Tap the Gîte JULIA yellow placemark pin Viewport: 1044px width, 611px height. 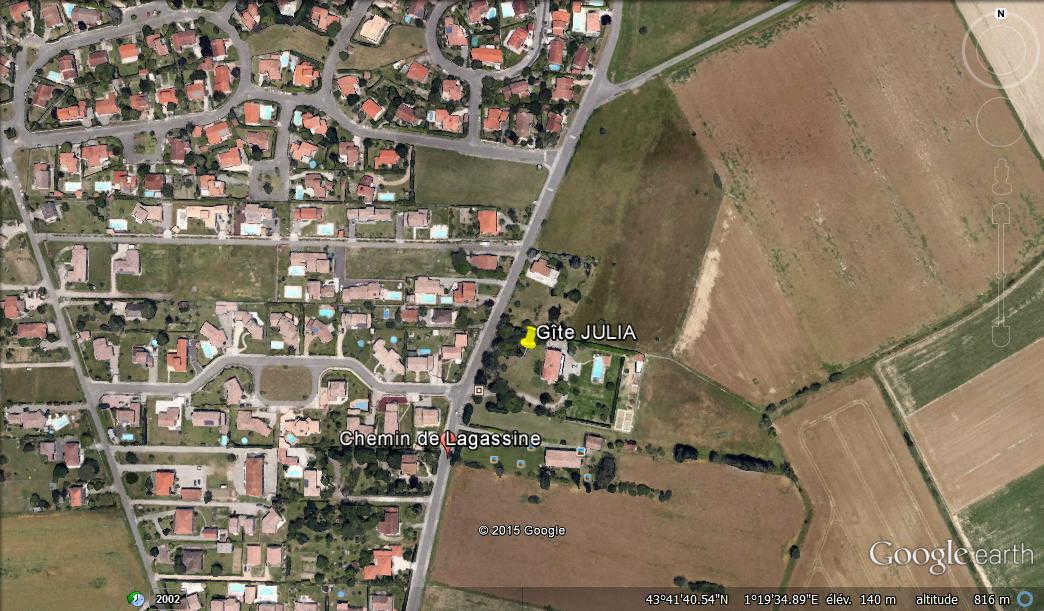[528, 338]
